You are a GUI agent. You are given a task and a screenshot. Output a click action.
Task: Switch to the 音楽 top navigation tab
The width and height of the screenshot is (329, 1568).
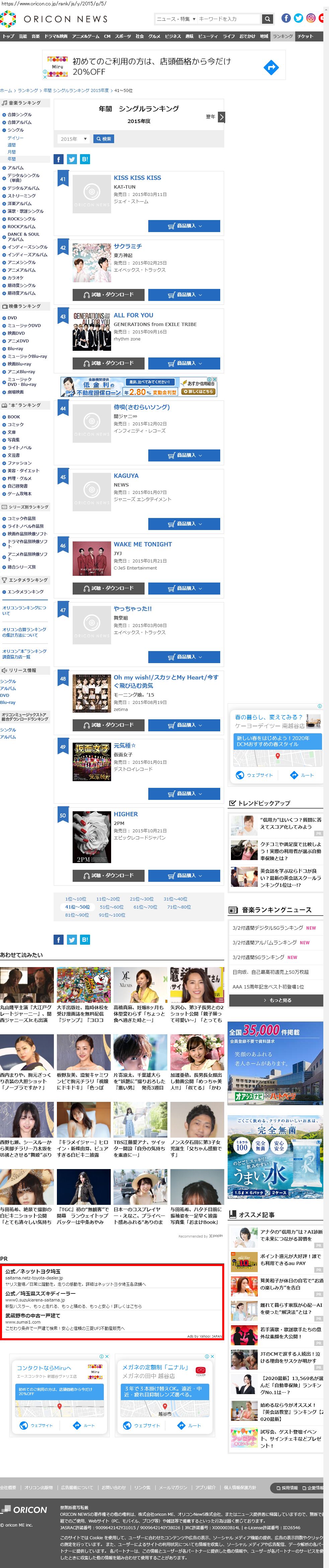[x=35, y=36]
